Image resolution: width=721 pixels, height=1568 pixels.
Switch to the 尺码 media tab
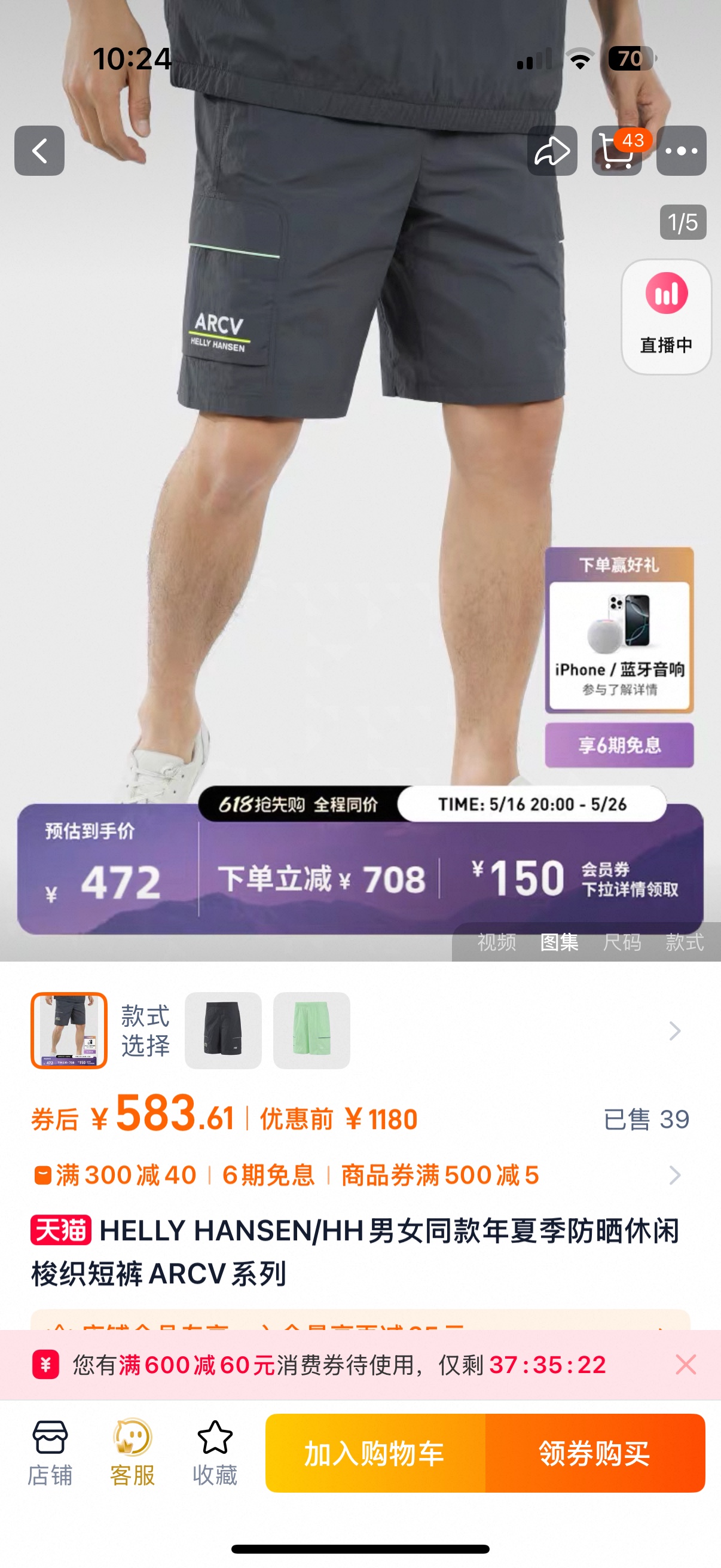[x=622, y=942]
